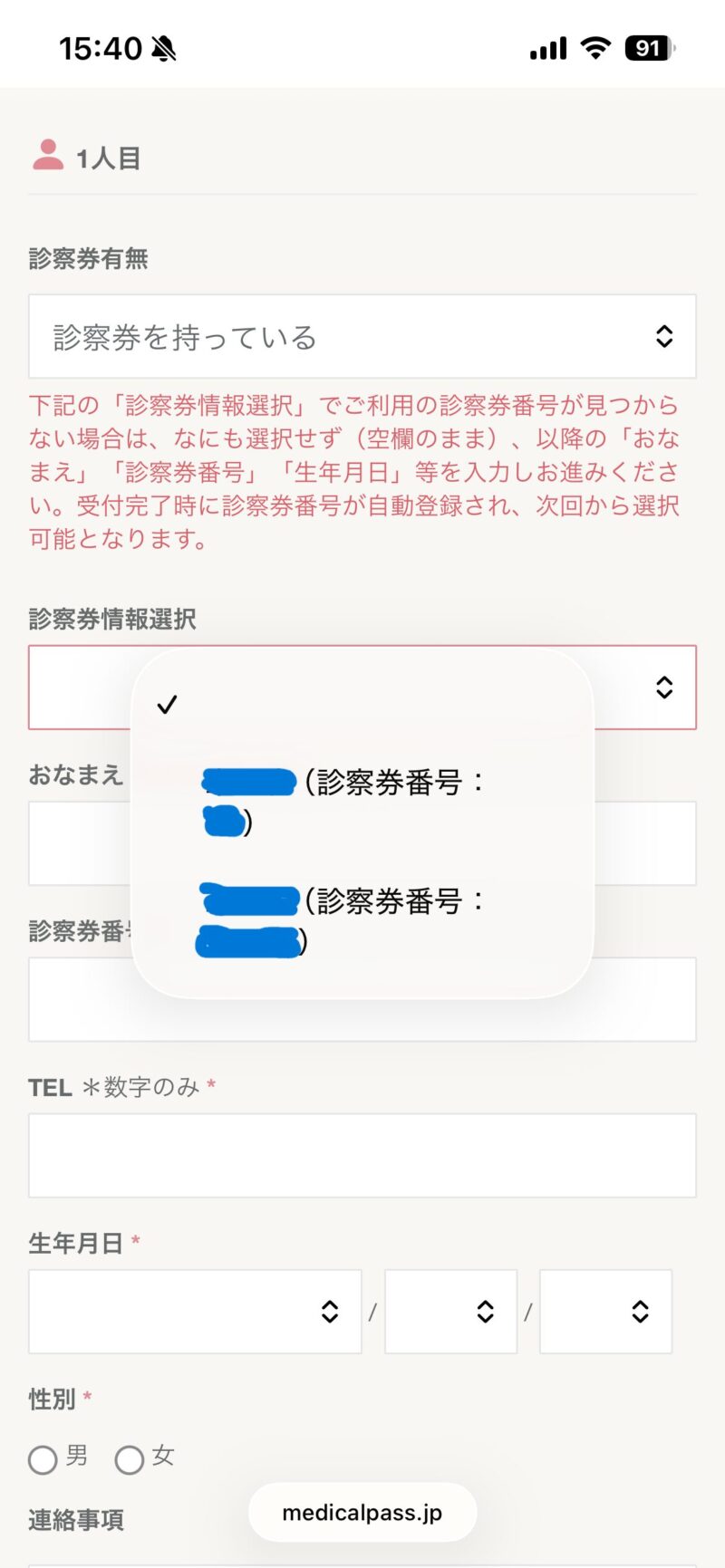The height and width of the screenshot is (1568, 725).
Task: Open the birth month dropdown
Action: [x=450, y=1311]
